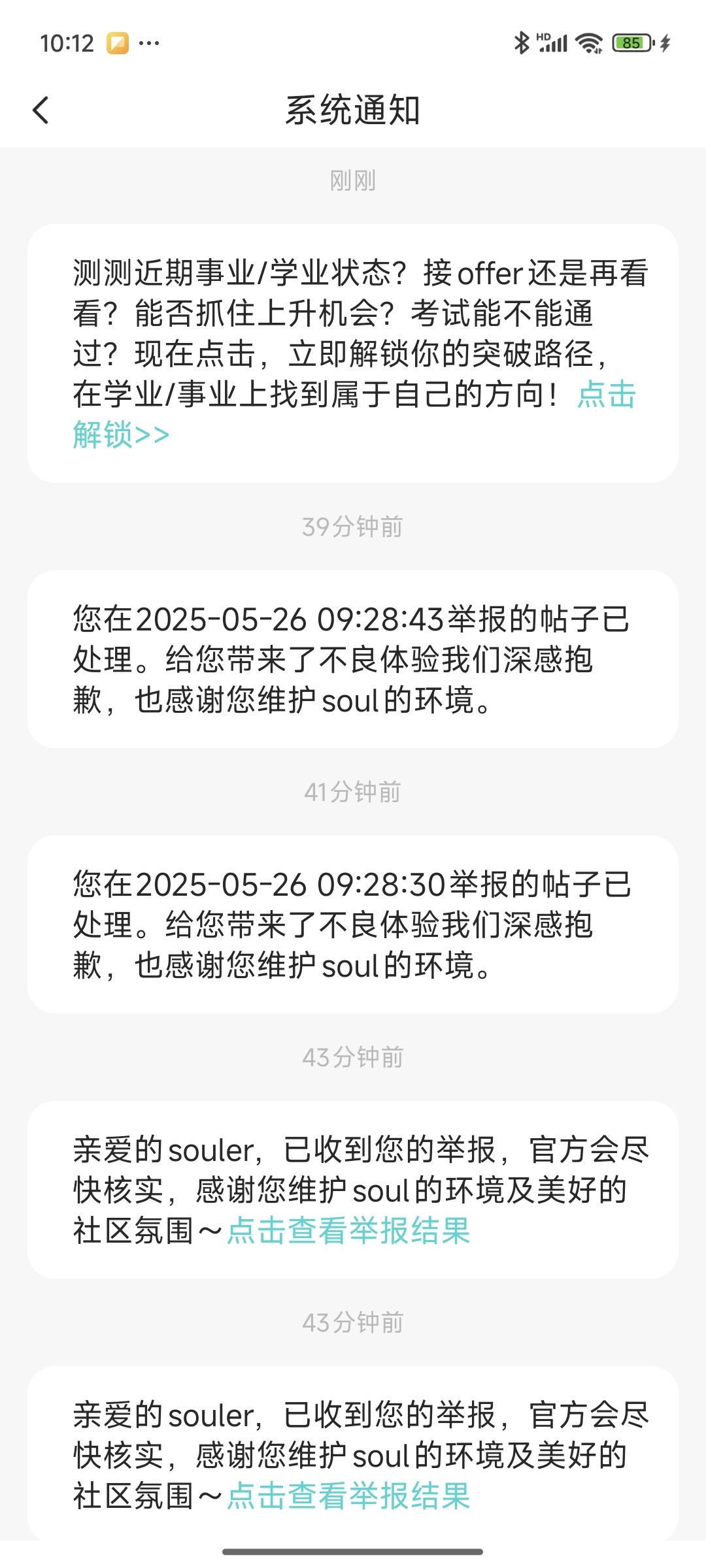The image size is (706, 1568).
Task: Go back from the 系统通知 page
Action: [x=41, y=110]
